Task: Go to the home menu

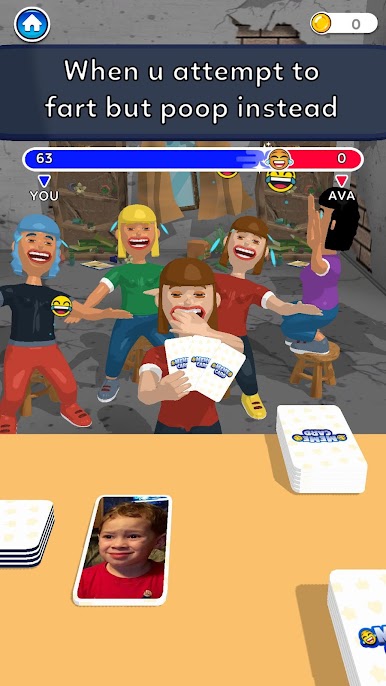Action: [x=32, y=24]
